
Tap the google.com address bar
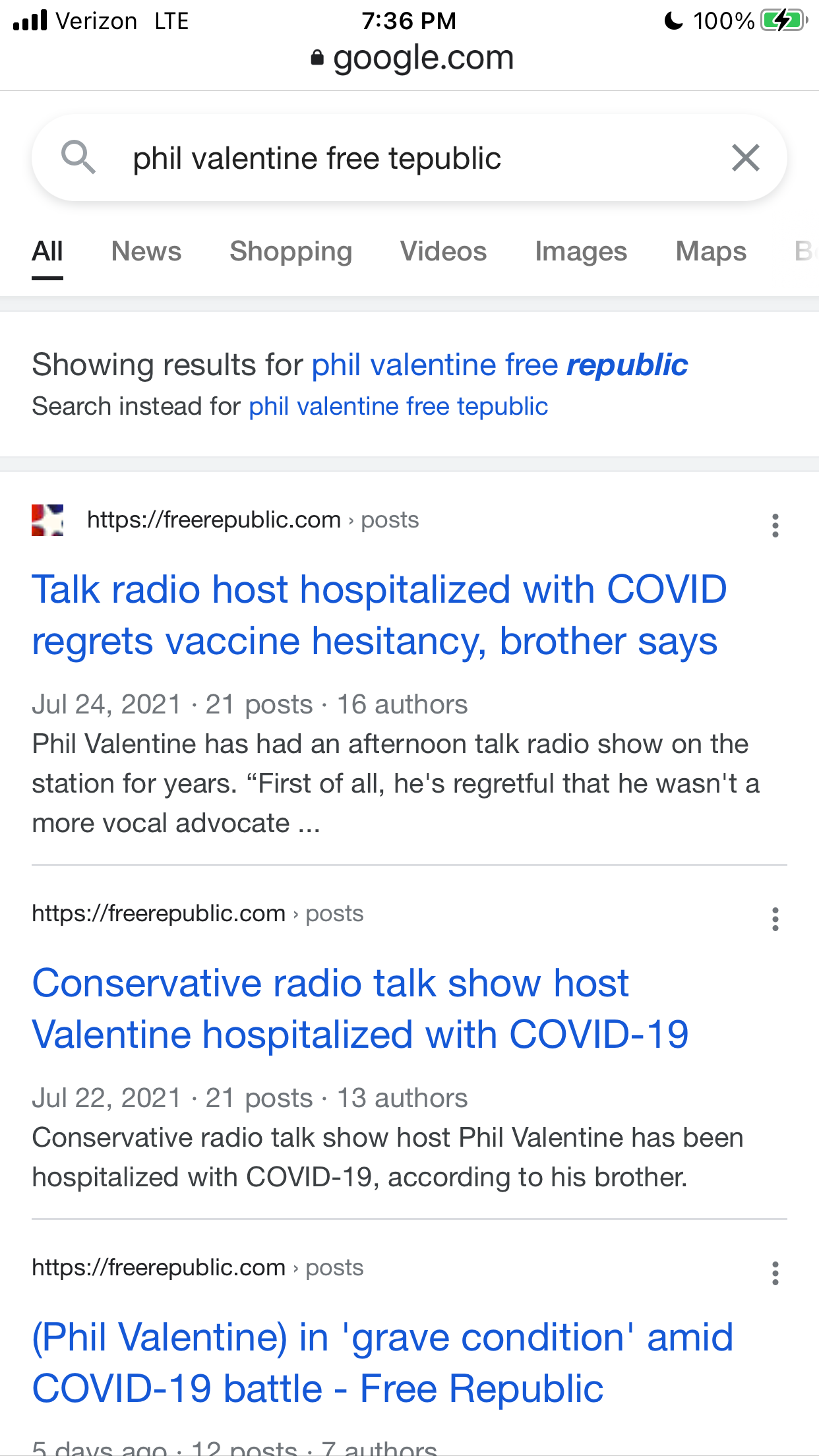[x=412, y=58]
